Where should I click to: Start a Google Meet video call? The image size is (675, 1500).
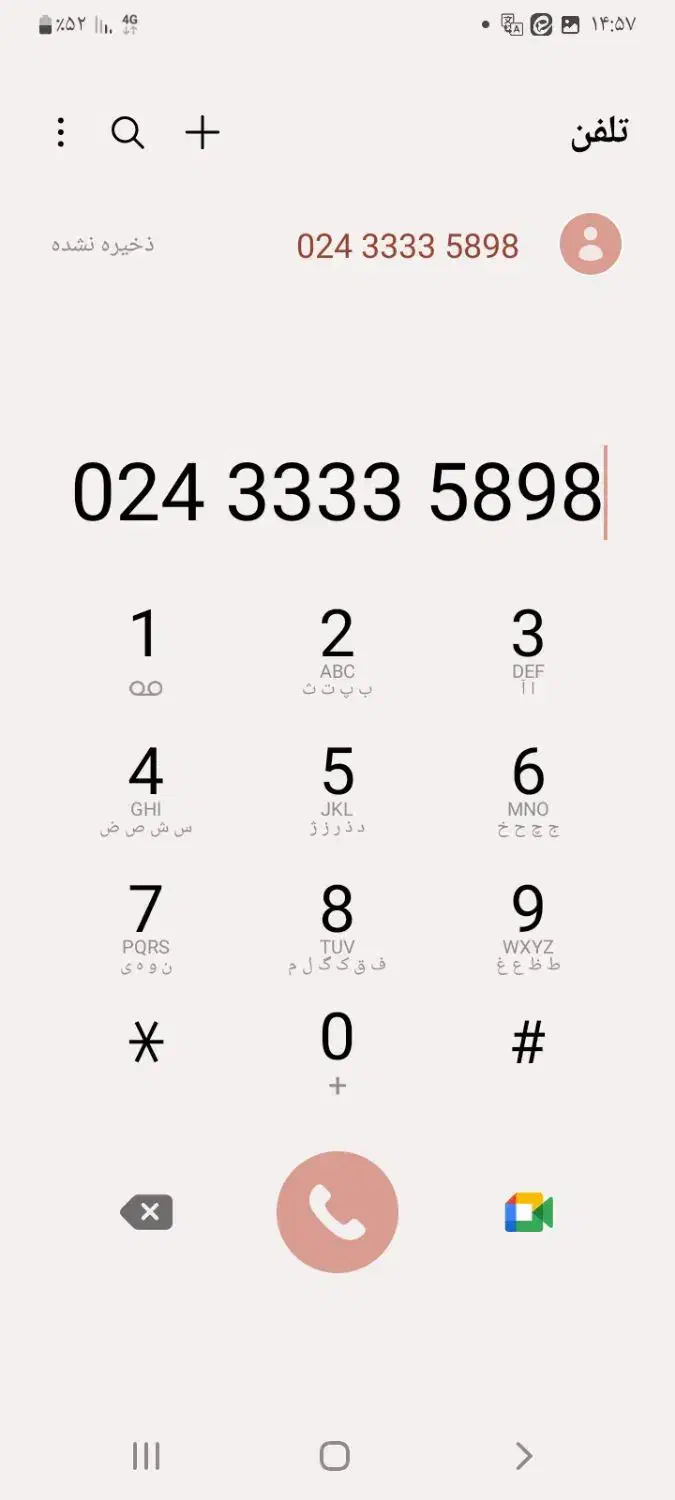[528, 1213]
